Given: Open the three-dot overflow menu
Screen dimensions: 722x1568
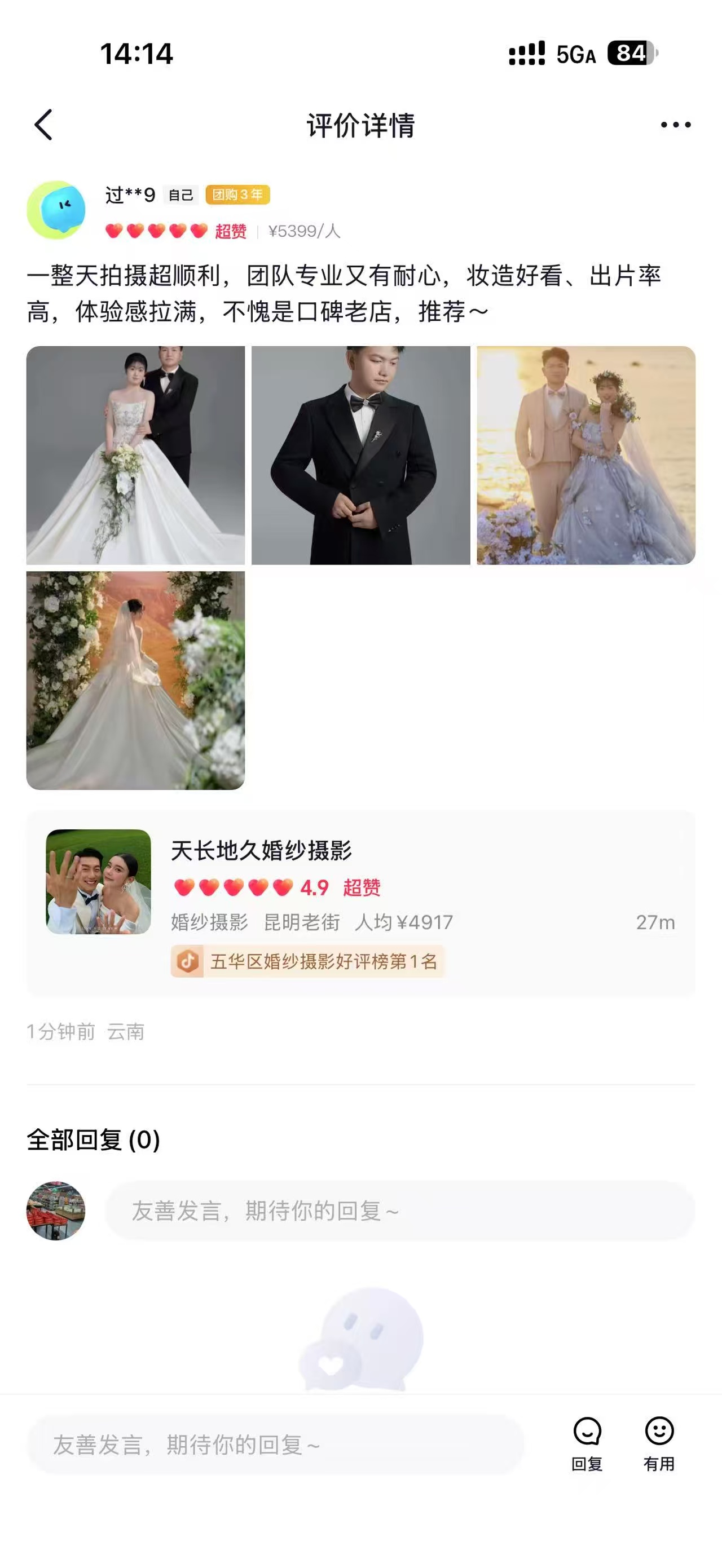Looking at the screenshot, I should click(x=675, y=125).
